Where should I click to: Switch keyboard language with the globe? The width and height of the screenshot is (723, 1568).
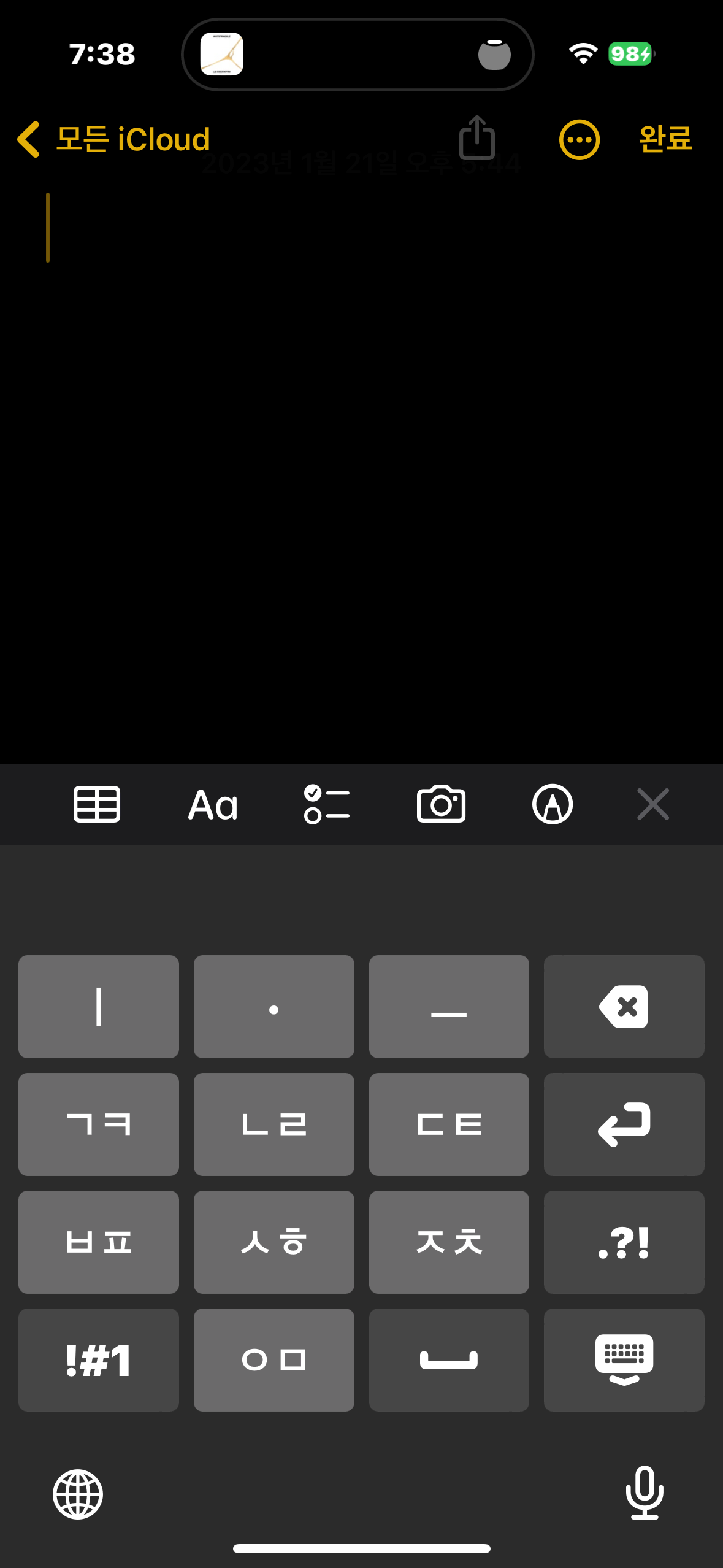pos(78,1494)
